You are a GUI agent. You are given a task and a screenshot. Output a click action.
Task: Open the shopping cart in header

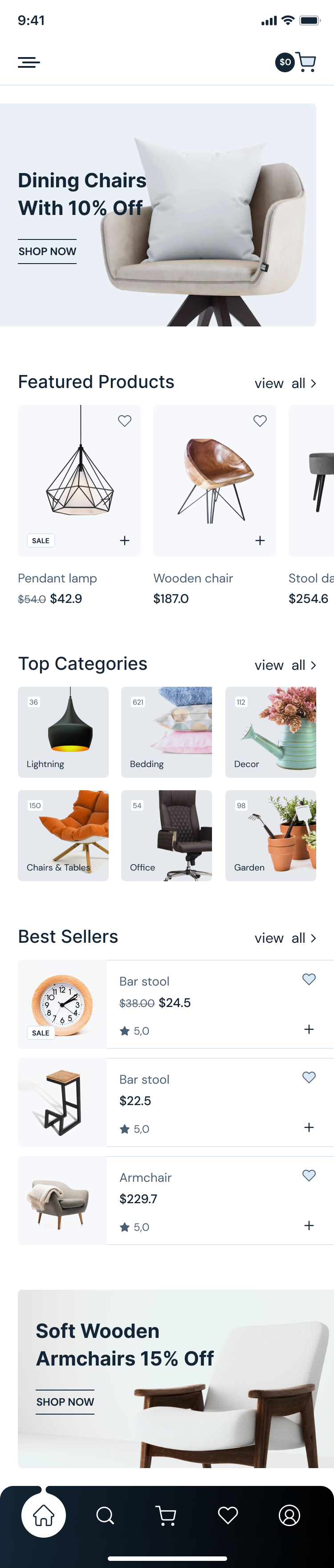(x=305, y=62)
